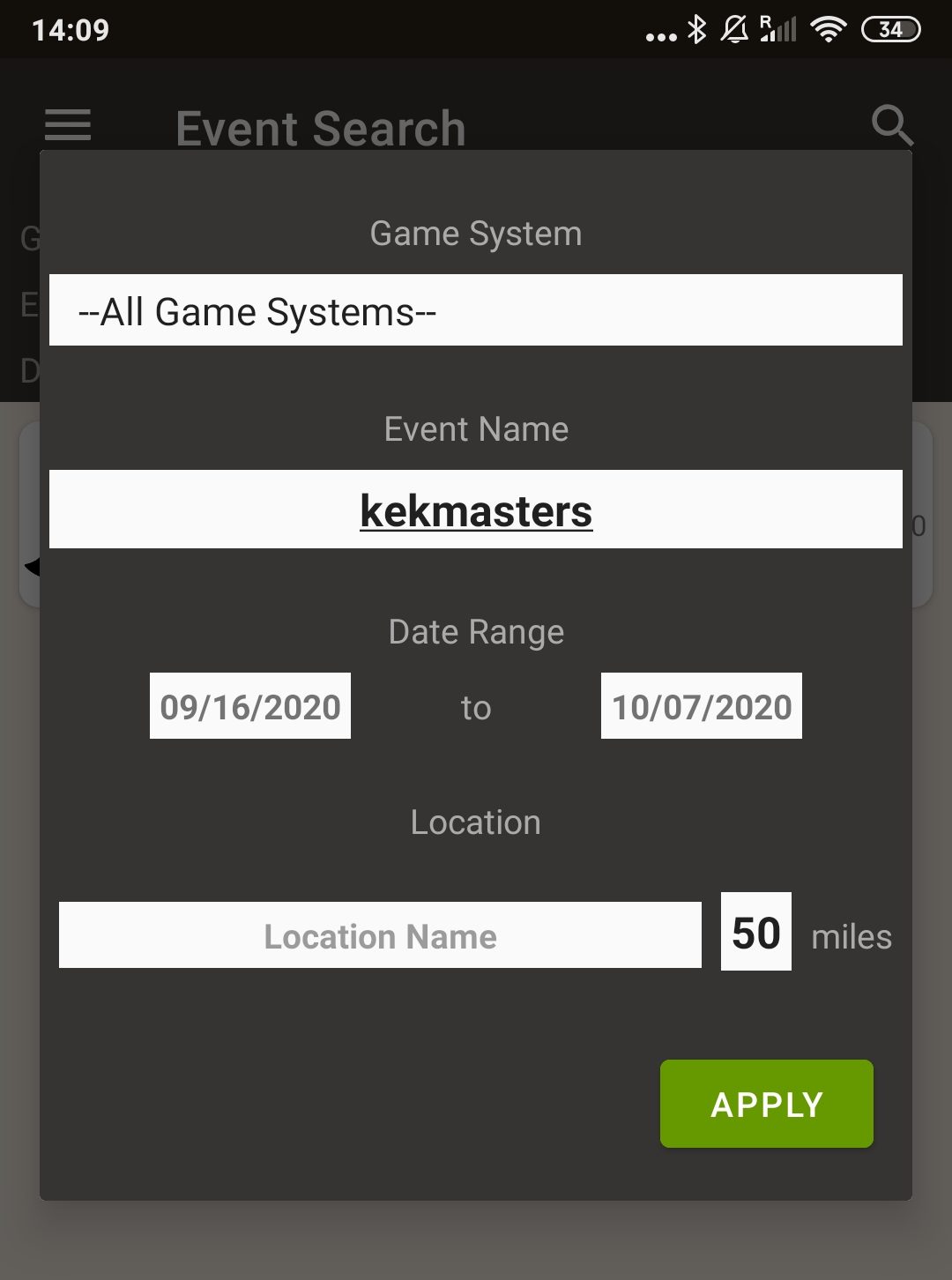The image size is (952, 1280).
Task: Edit the Event Name field
Action: pos(476,510)
